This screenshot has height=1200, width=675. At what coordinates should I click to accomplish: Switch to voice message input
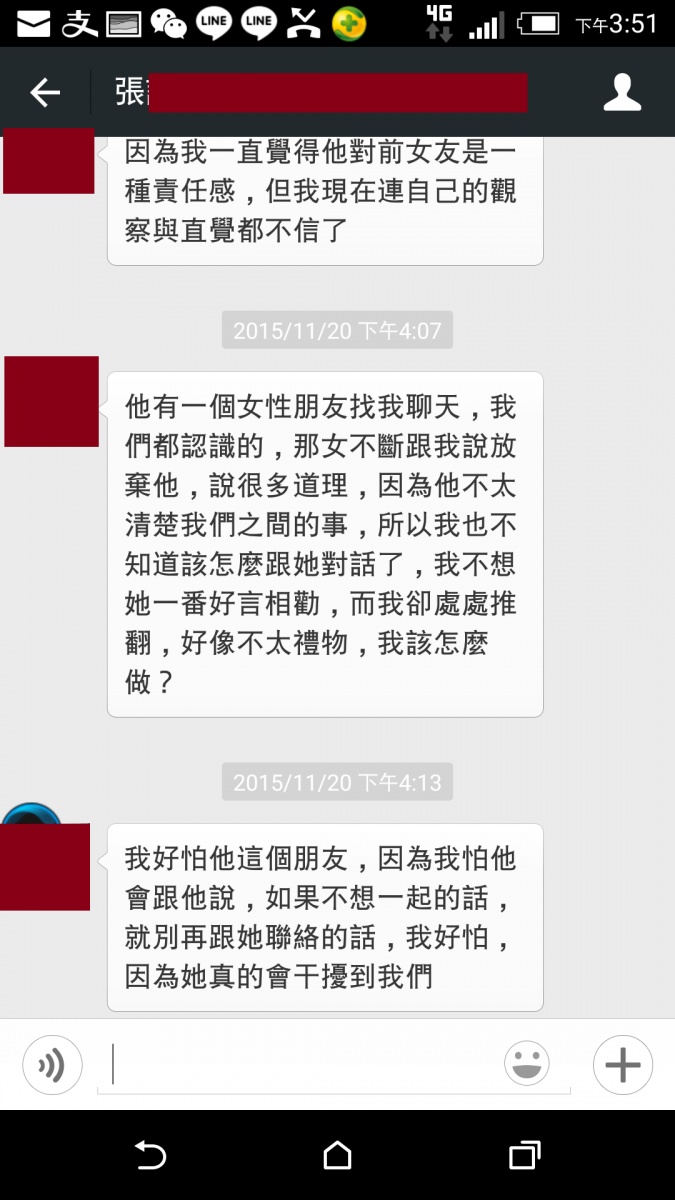52,1065
